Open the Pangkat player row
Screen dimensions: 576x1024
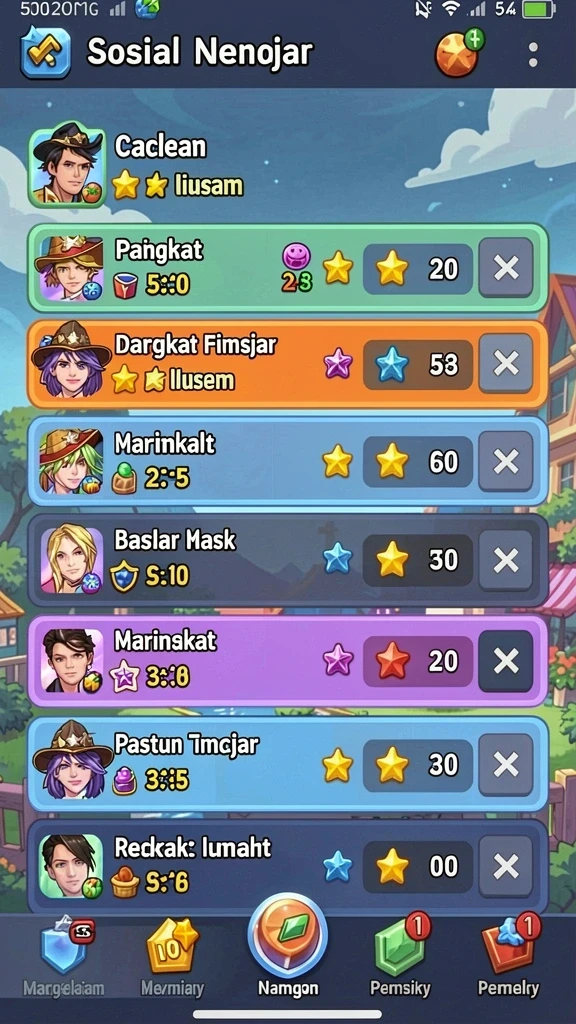point(287,268)
